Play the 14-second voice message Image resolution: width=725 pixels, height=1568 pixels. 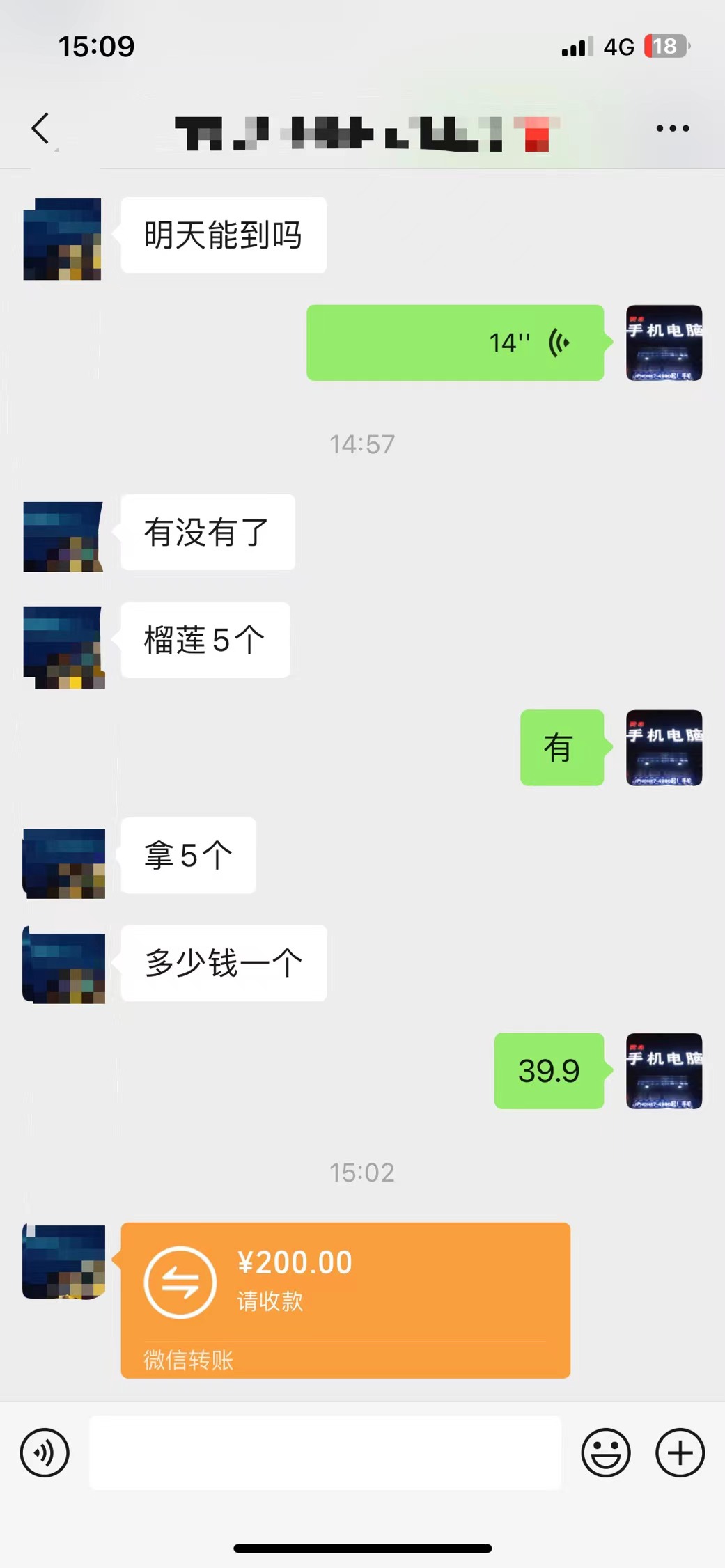455,343
